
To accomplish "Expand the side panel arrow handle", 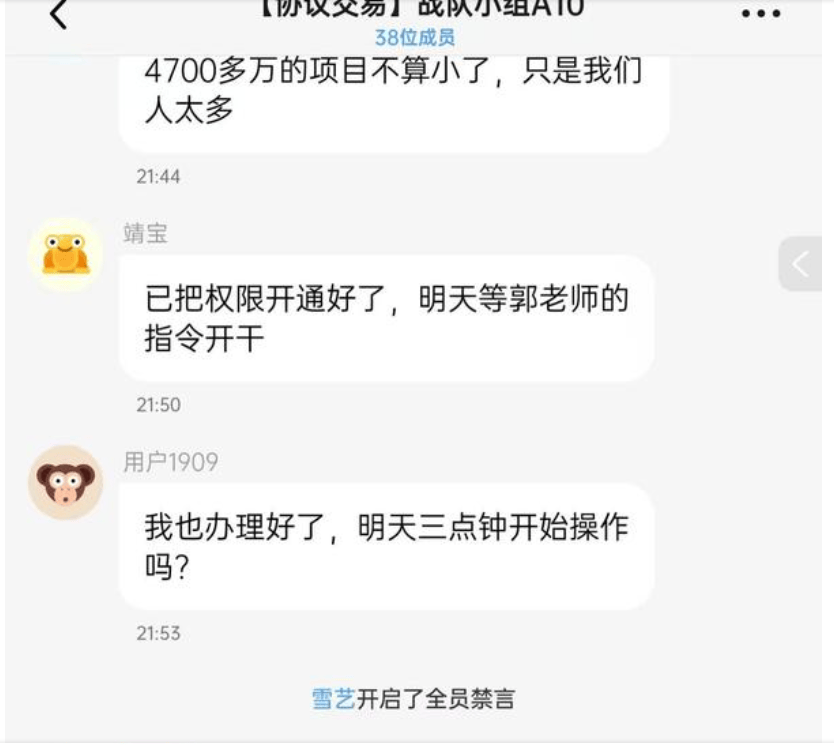I will [x=801, y=265].
